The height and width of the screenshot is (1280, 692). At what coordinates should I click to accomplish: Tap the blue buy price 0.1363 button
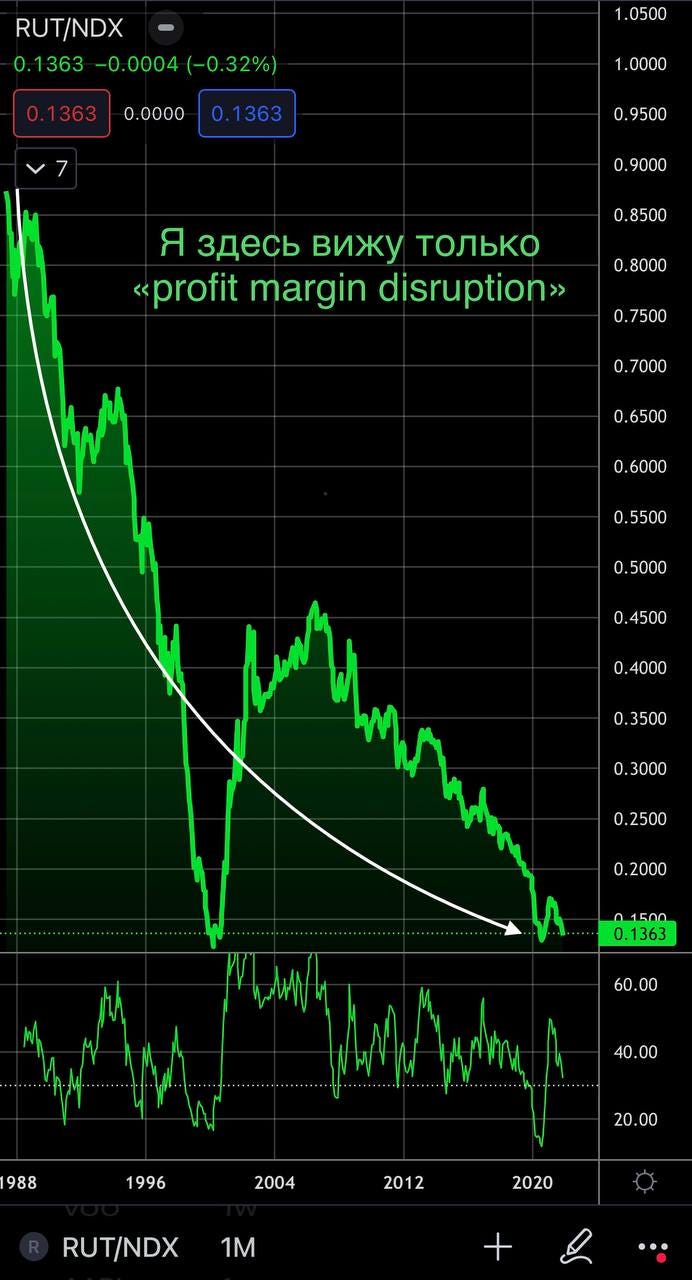tap(247, 113)
